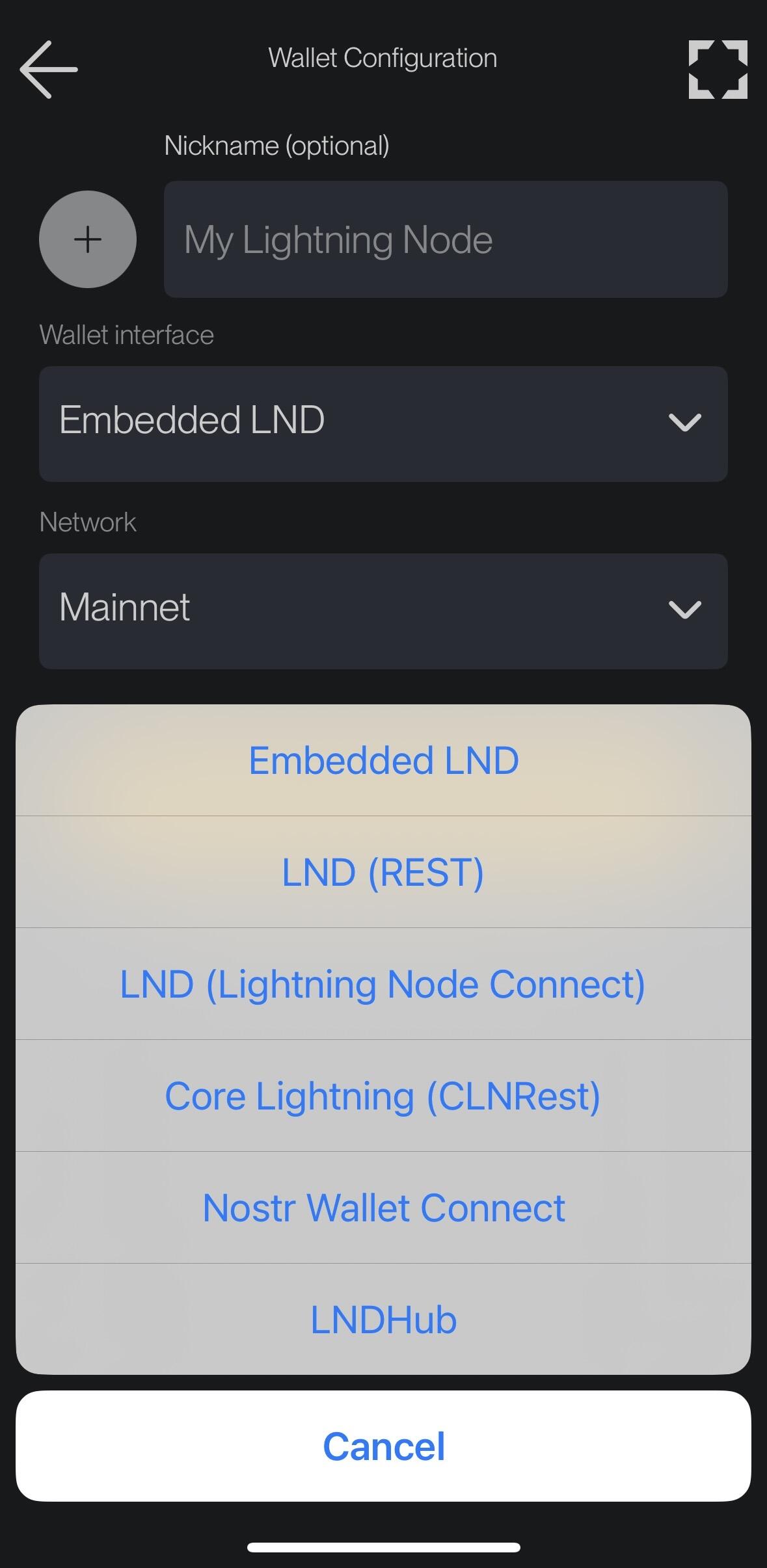Screen dimensions: 767x1568
Task: Dismiss the sheet with Cancel
Action: coord(383,1446)
